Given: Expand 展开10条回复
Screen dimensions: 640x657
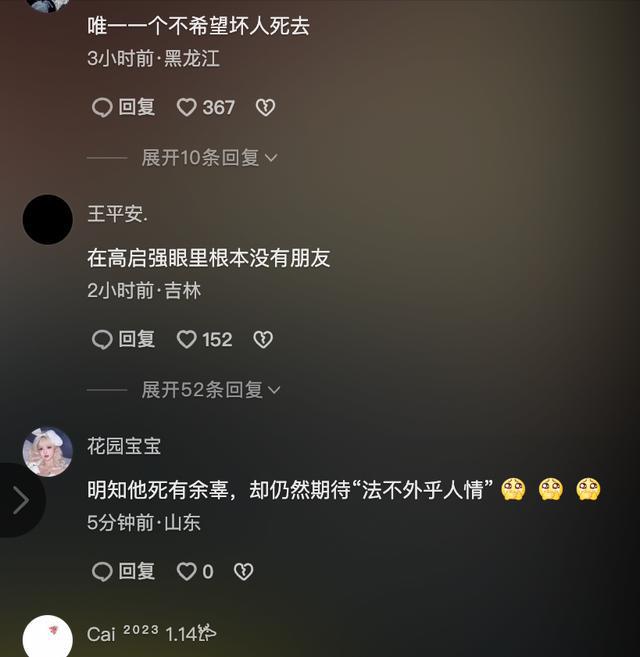Looking at the screenshot, I should tap(209, 158).
